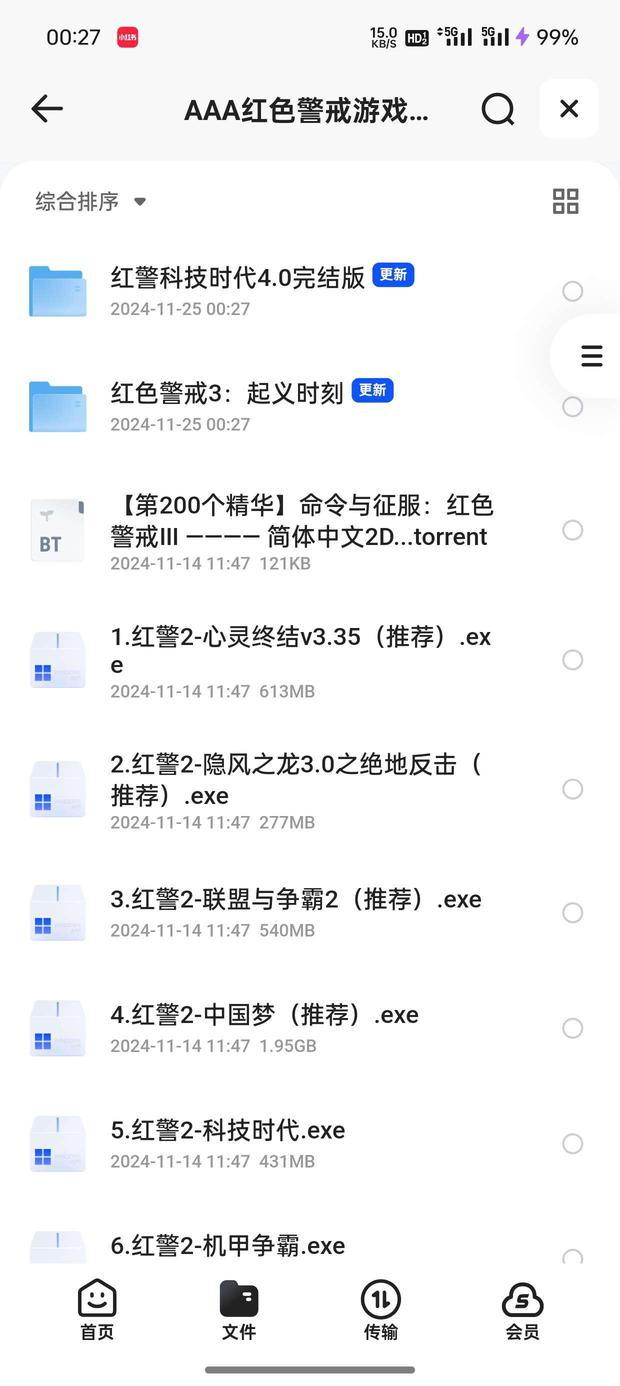Viewport: 620px width, 1386px height.
Task: Expand the 综合排序 sorting dropdown
Action: [90, 201]
